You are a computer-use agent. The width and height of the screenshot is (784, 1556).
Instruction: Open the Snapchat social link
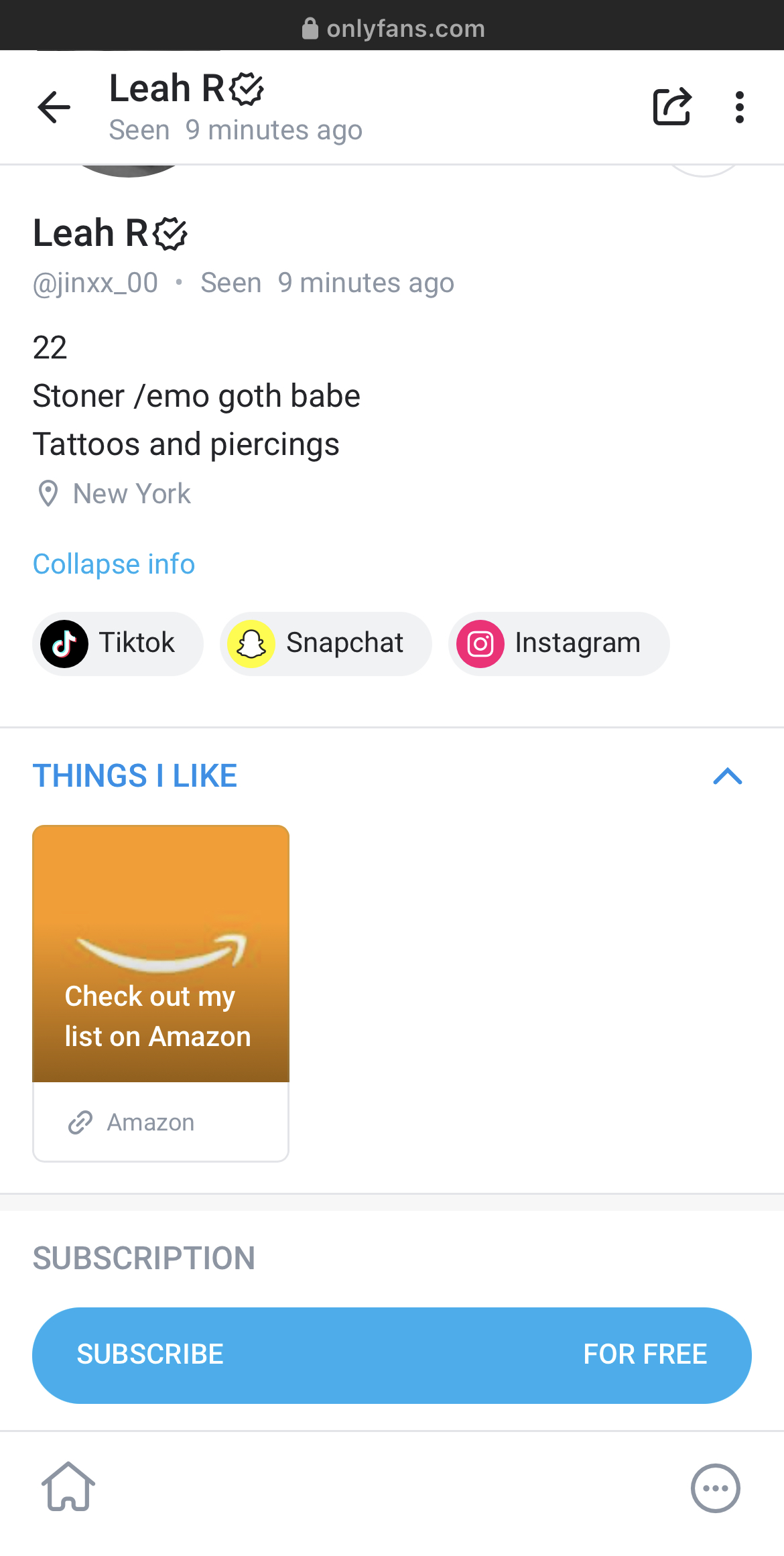(326, 643)
